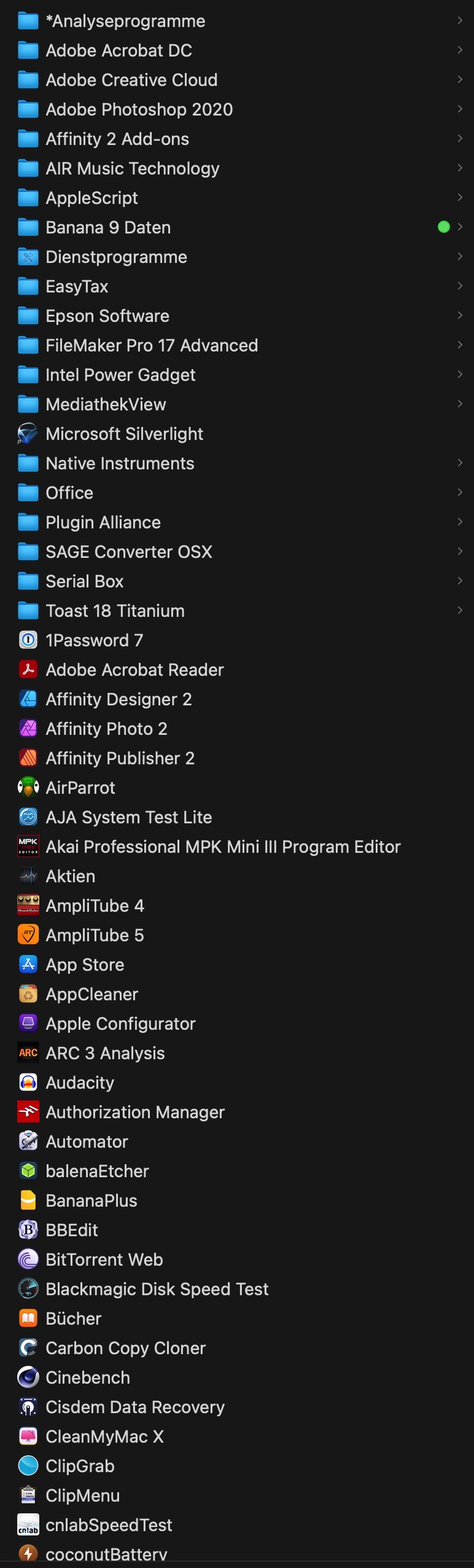Open the FileMaker Pro 17 Advanced folder
This screenshot has height=1568, width=474.
coord(151,345)
